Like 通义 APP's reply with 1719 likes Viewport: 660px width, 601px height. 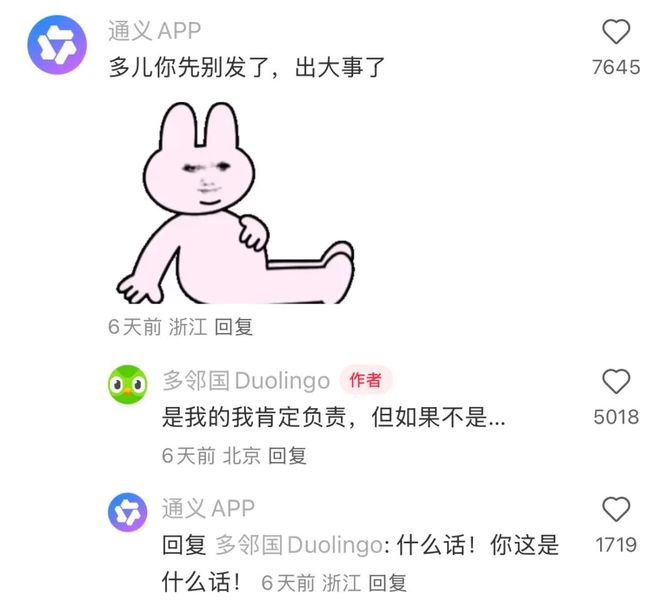(616, 510)
